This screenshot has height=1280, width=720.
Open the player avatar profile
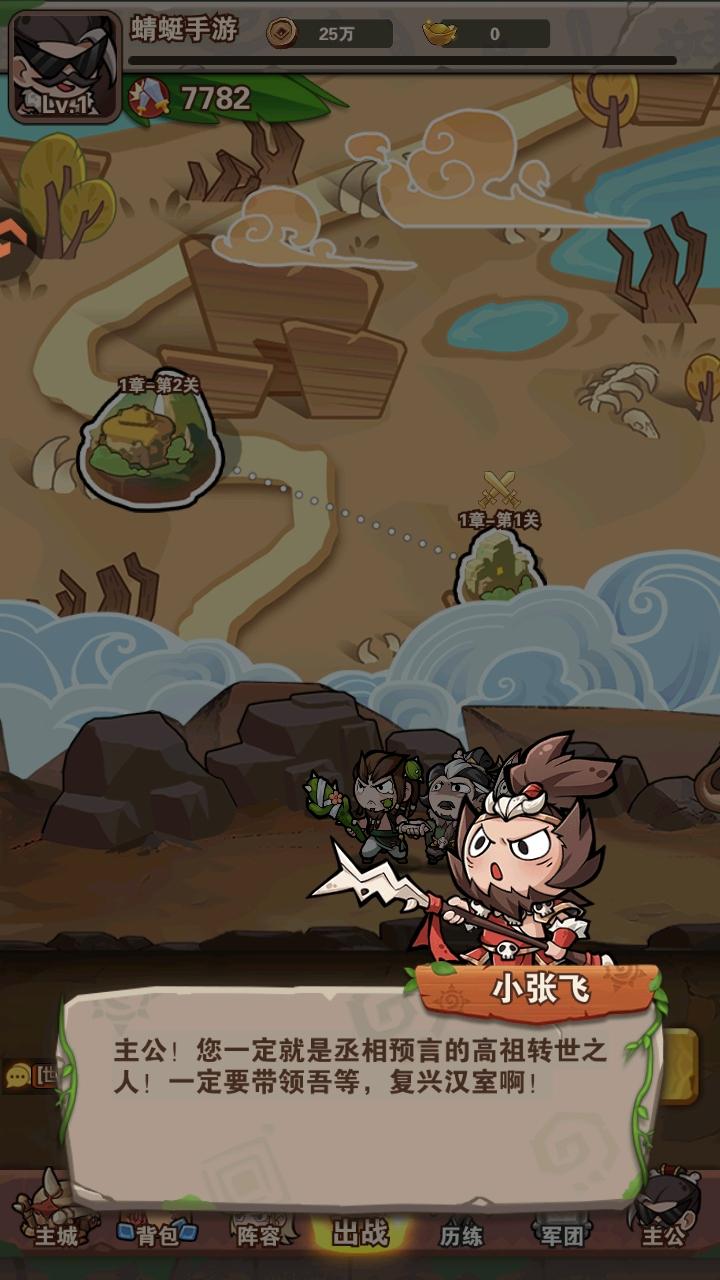[64, 66]
